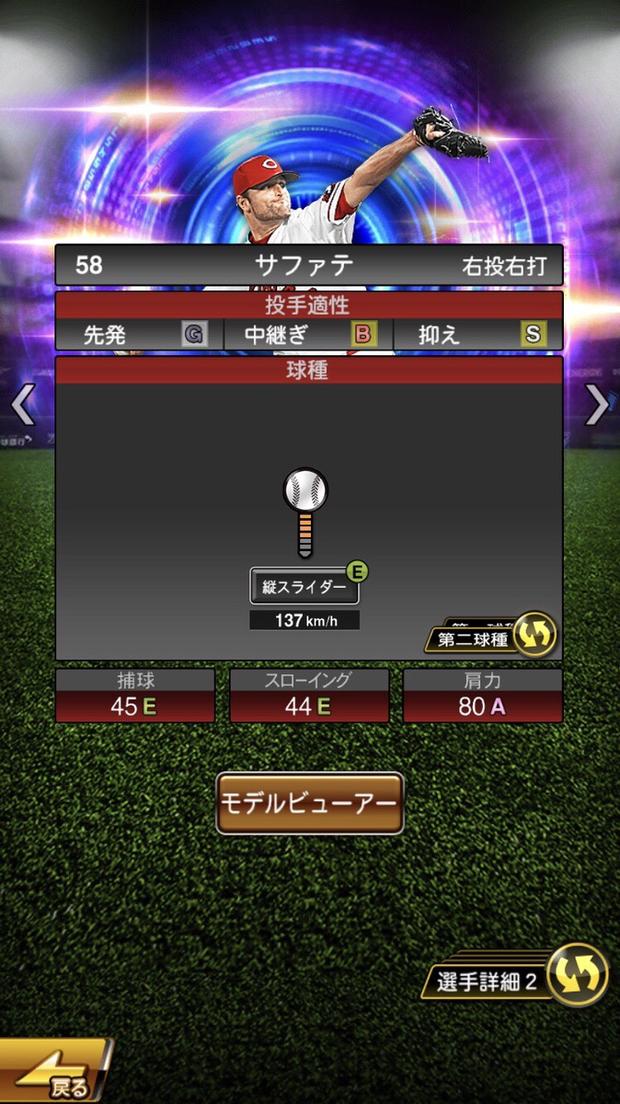Switch to 第二球種 pitch view
The height and width of the screenshot is (1104, 620).
pyautogui.click(x=490, y=637)
